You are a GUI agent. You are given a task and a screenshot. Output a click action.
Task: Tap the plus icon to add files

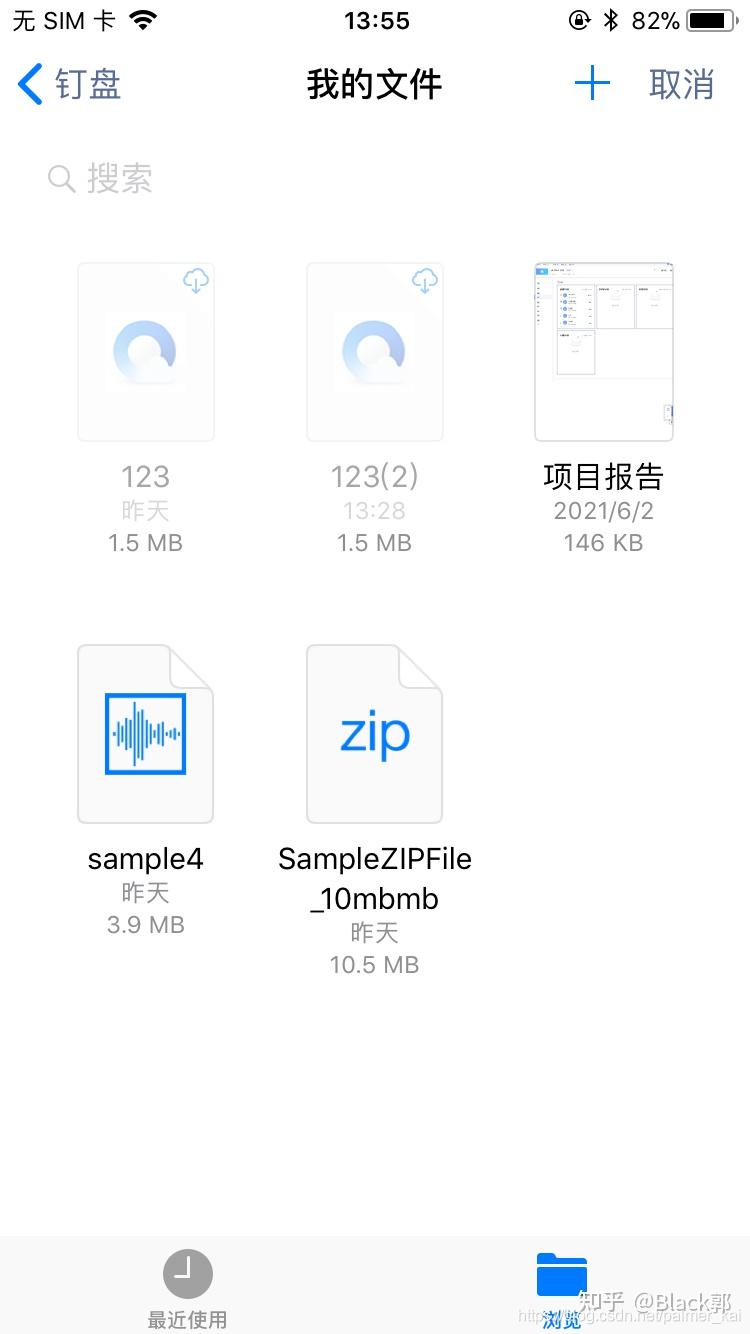click(x=592, y=84)
